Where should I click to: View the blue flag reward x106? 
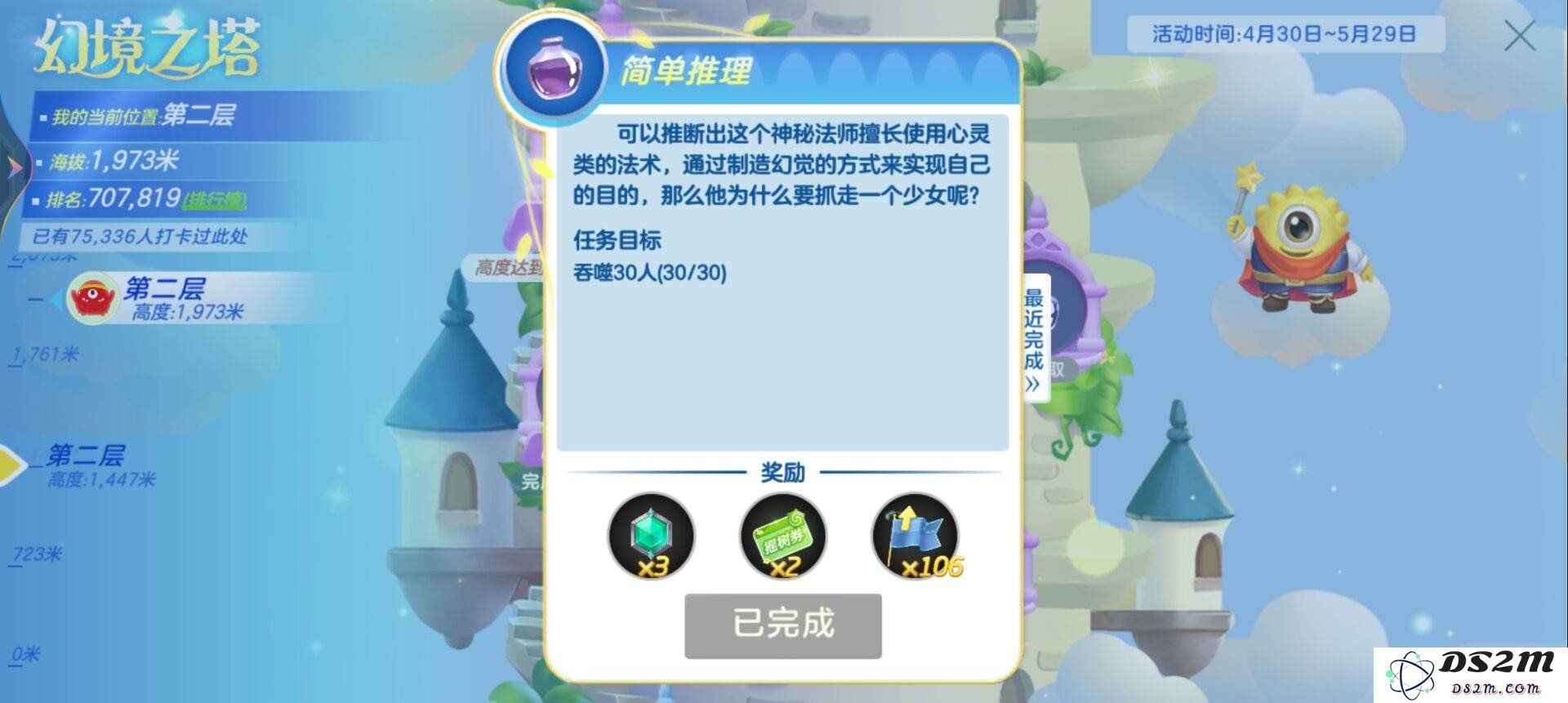point(915,536)
